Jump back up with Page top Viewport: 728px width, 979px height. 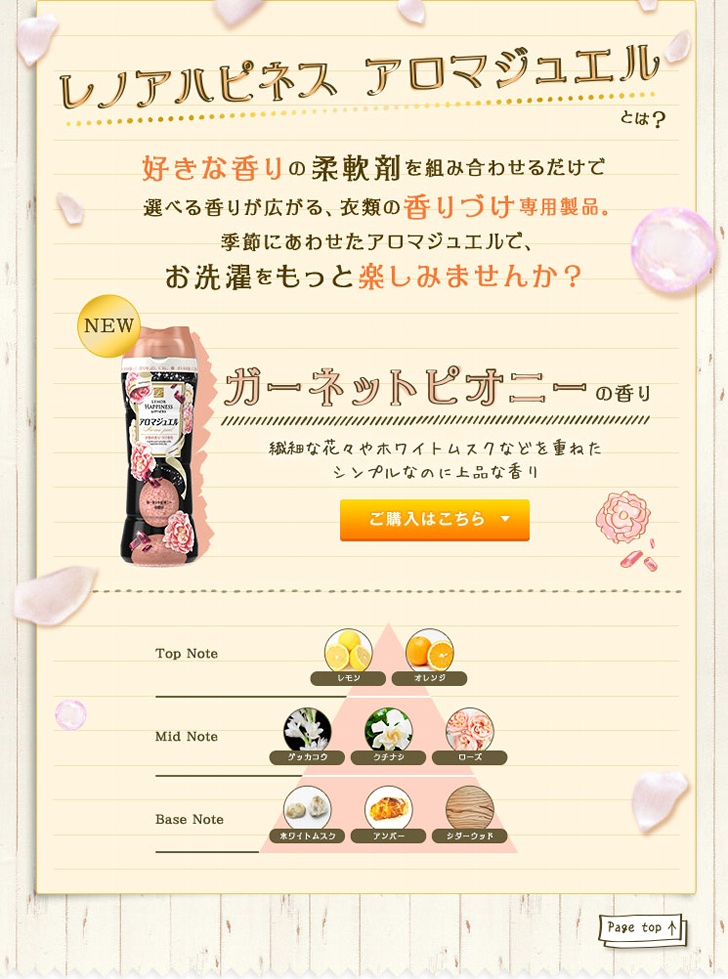[x=642, y=927]
